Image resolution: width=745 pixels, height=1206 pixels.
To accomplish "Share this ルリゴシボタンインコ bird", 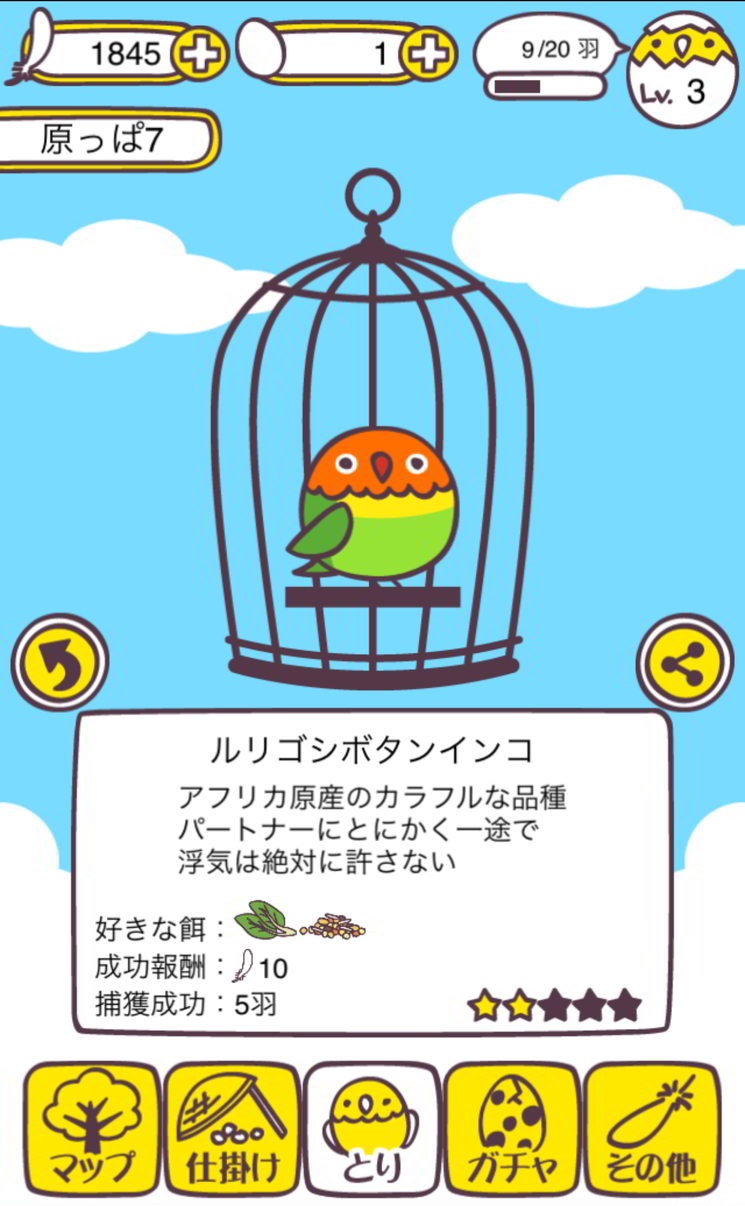I will [685, 662].
